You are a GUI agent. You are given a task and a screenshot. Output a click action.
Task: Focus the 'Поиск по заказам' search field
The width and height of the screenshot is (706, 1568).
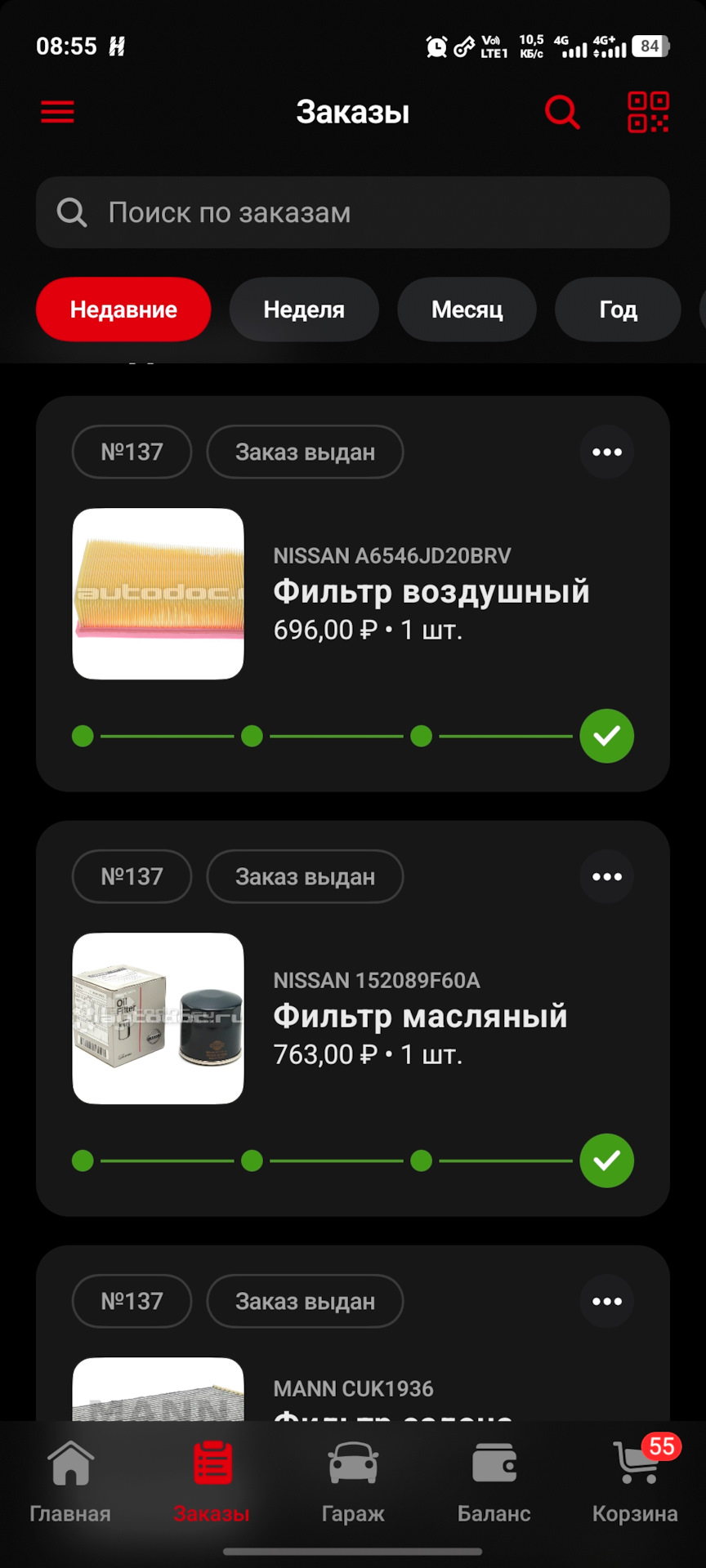click(x=353, y=212)
